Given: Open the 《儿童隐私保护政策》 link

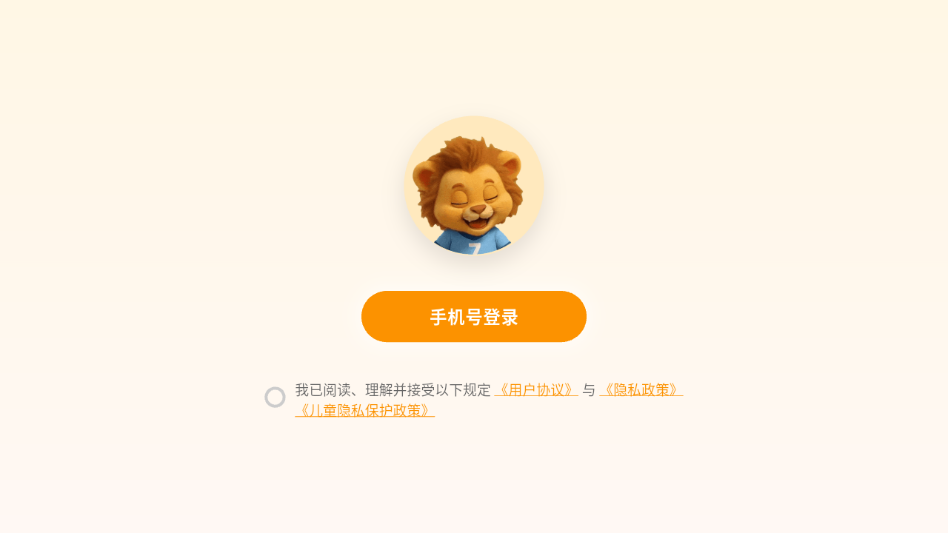Looking at the screenshot, I should coord(365,410).
